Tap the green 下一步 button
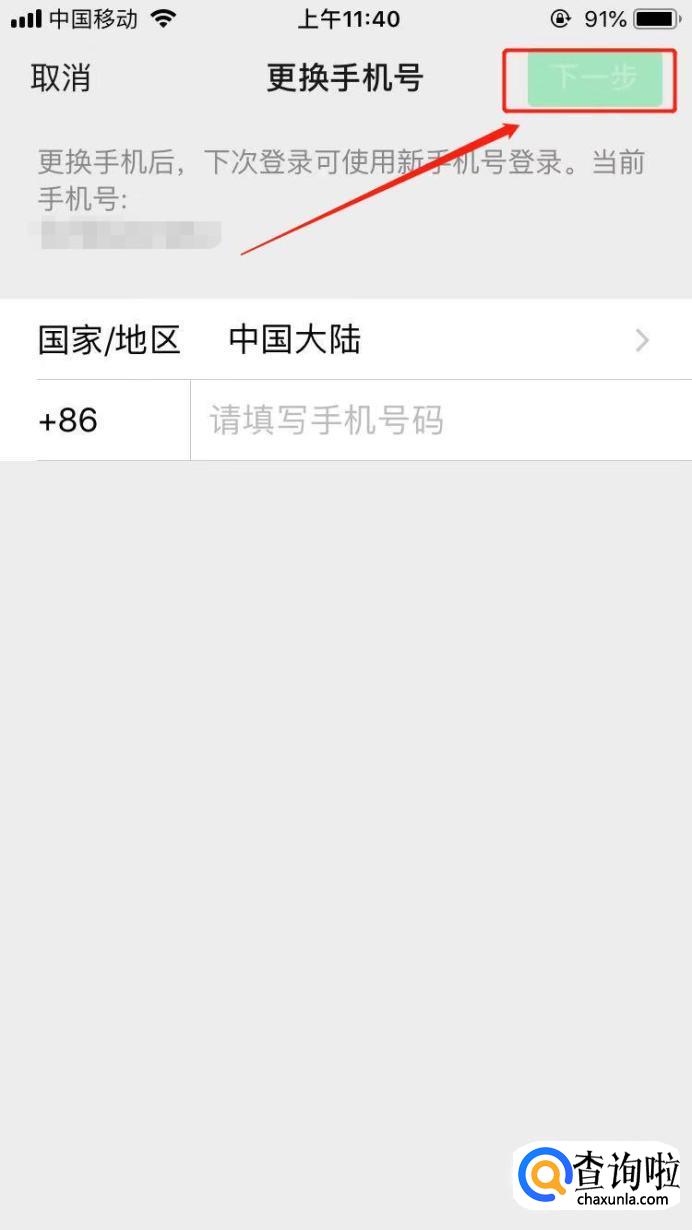The width and height of the screenshot is (692, 1230). point(595,78)
